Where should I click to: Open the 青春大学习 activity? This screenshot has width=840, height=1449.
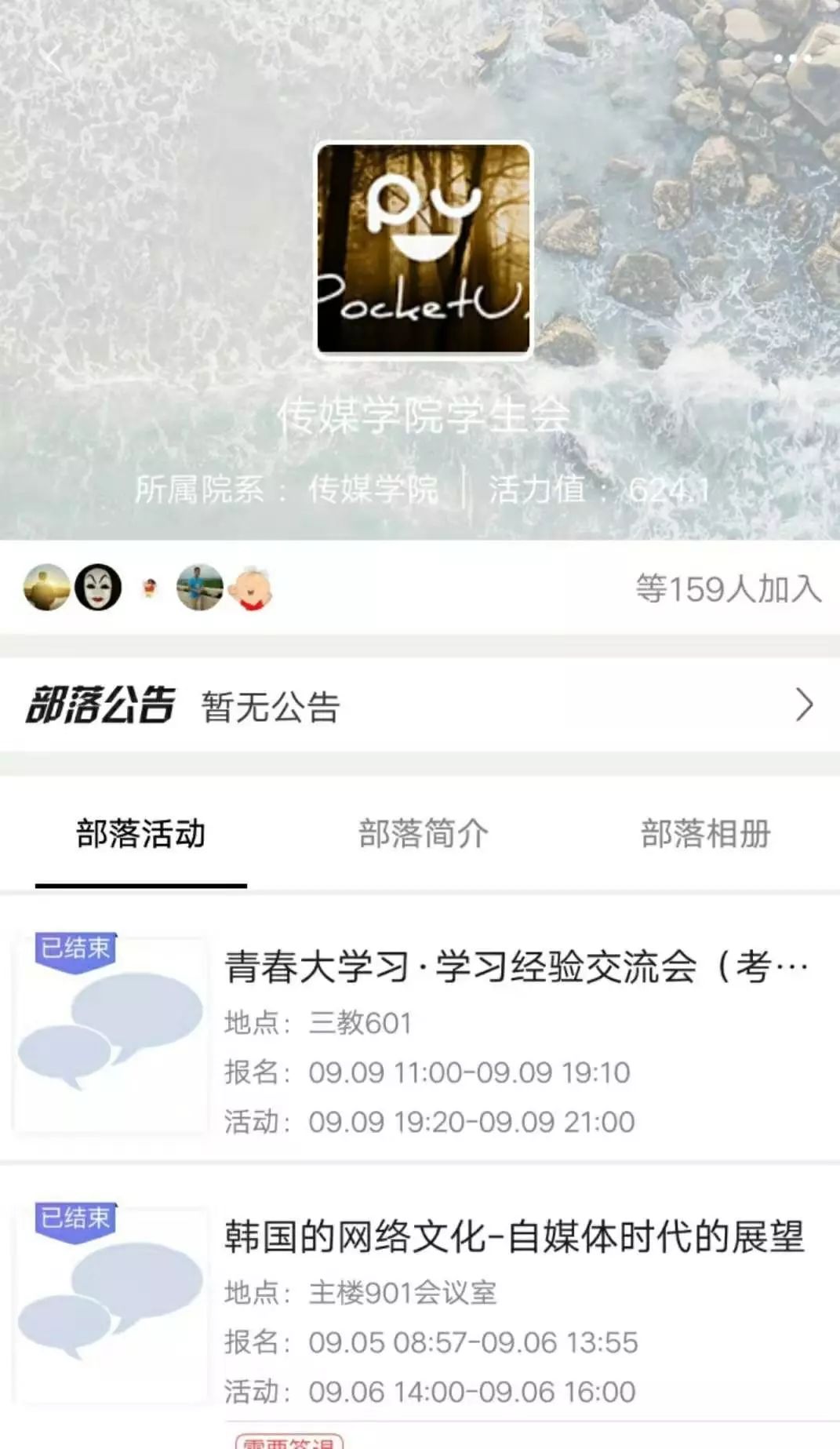[x=515, y=967]
